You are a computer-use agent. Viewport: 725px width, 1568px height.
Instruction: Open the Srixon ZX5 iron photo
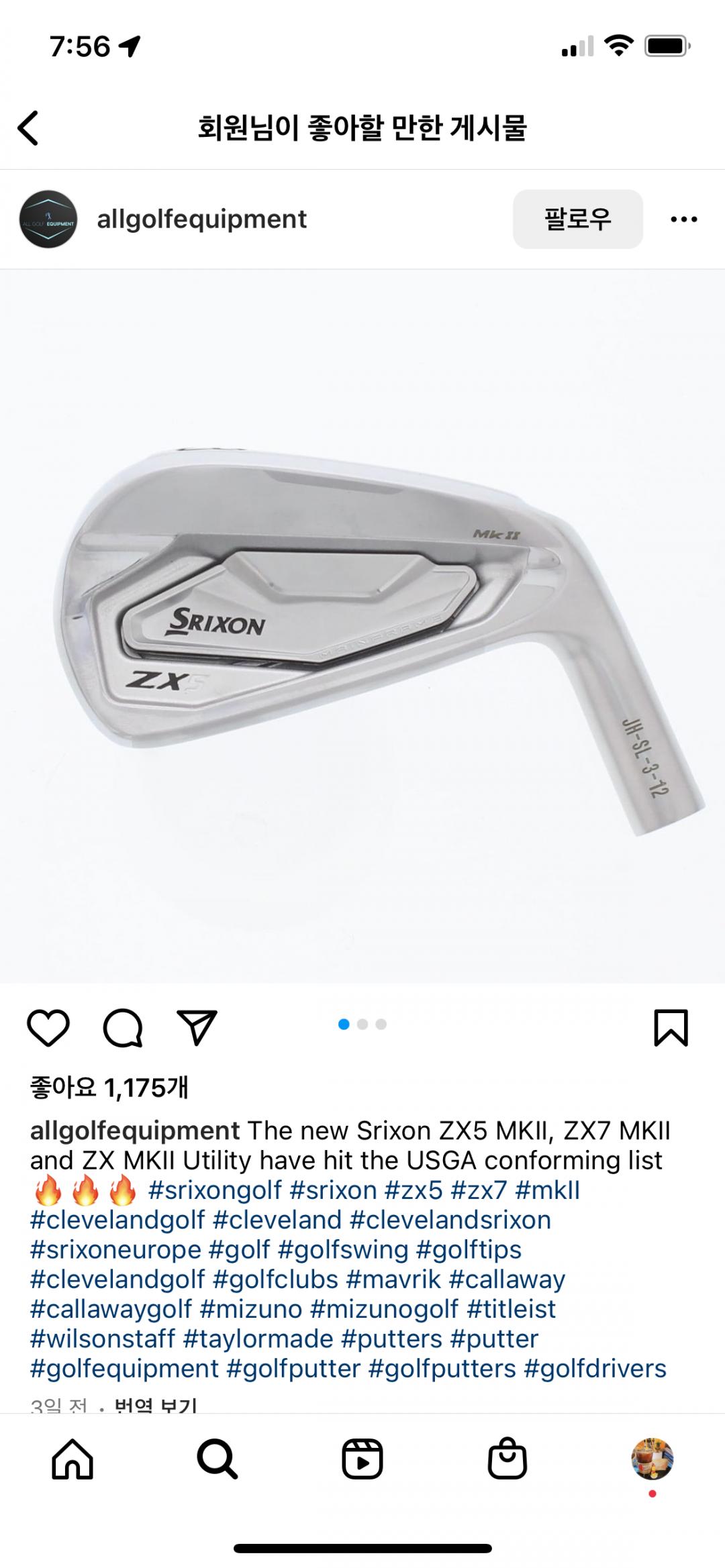[x=362, y=627]
